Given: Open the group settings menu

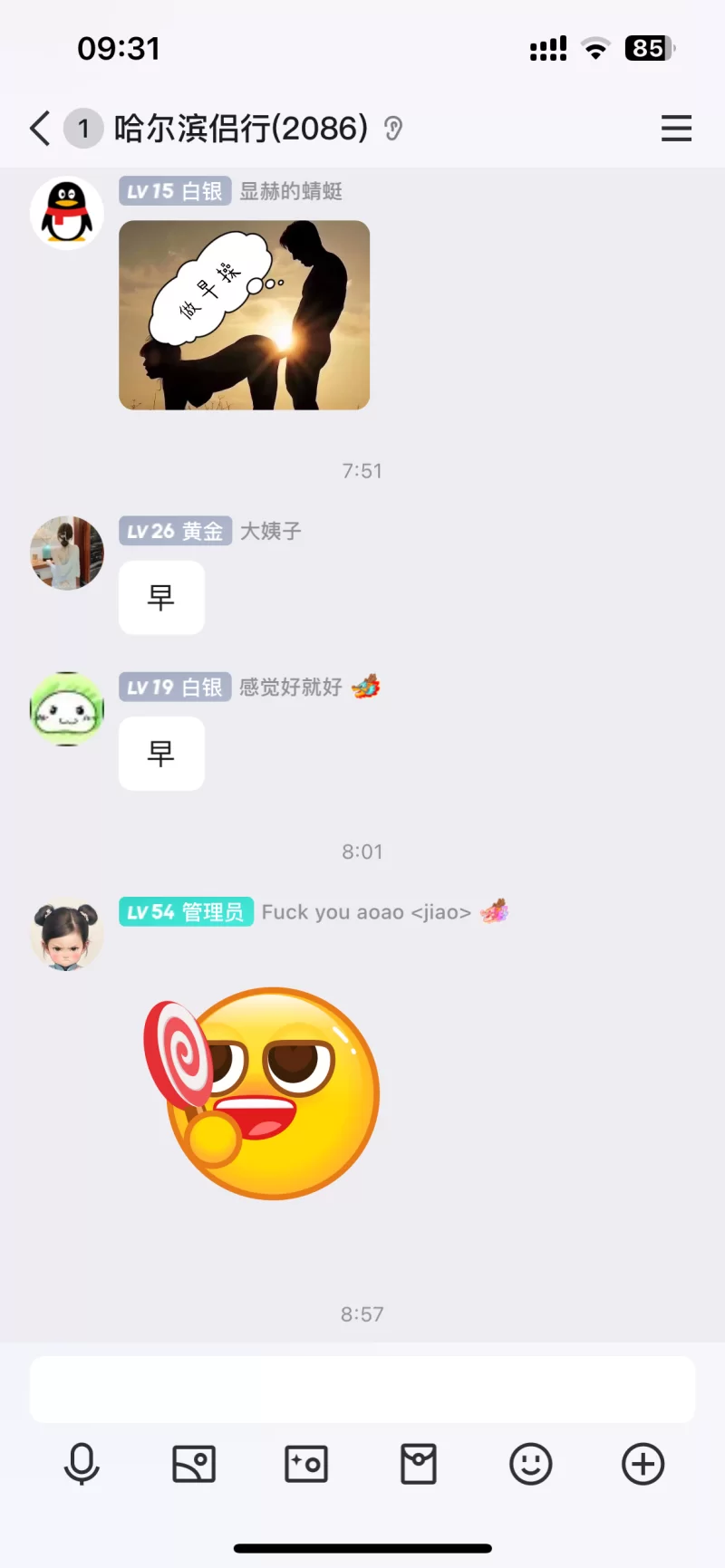Looking at the screenshot, I should click(676, 129).
